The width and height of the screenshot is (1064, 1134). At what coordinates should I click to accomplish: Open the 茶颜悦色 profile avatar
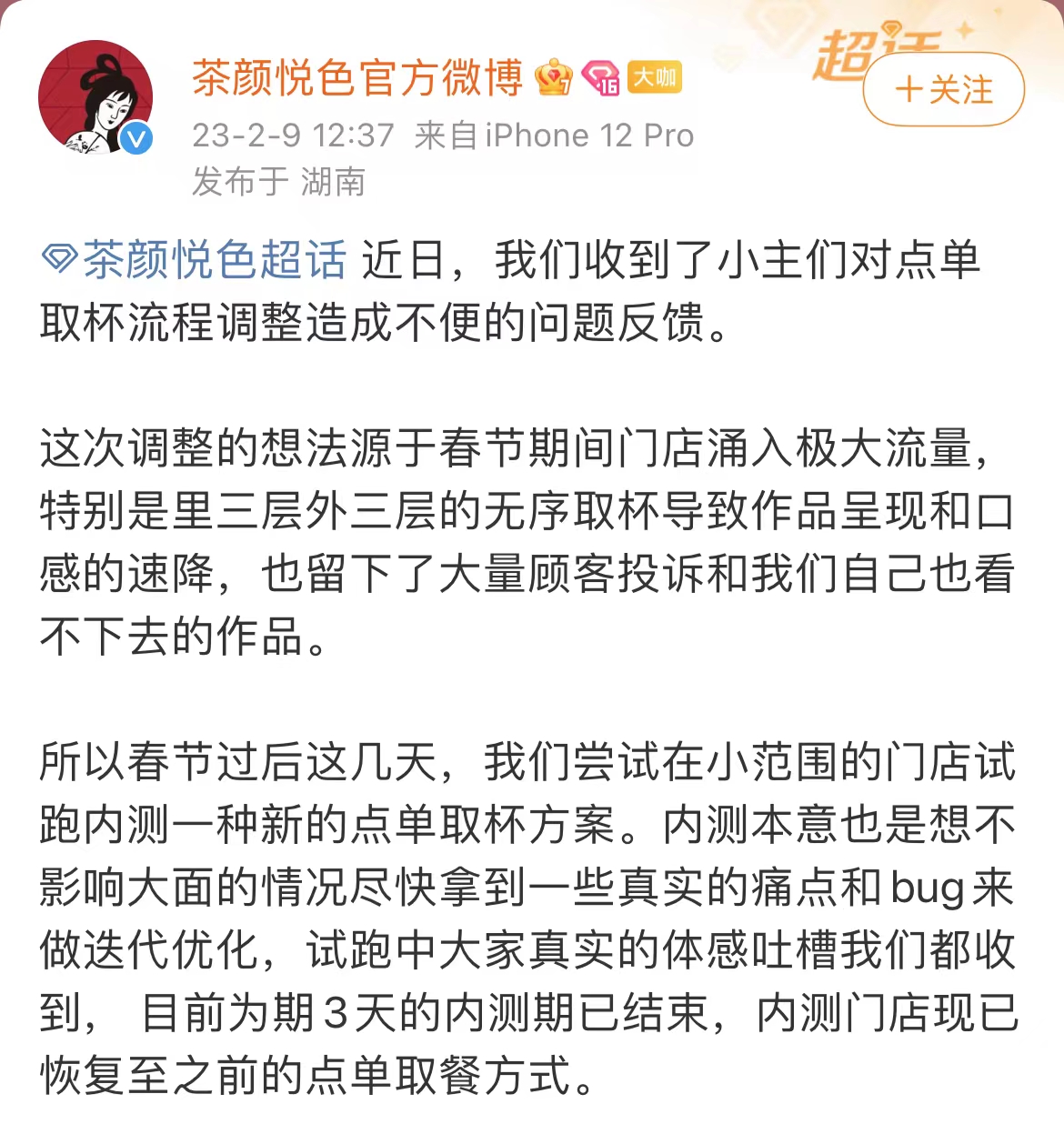(95, 97)
